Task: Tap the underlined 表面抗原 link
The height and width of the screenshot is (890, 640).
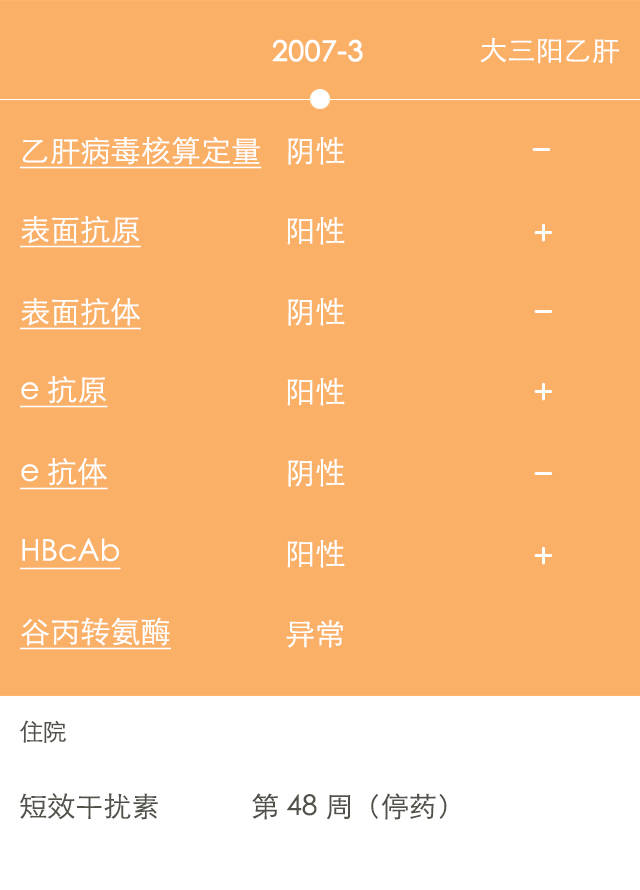Action: click(80, 232)
